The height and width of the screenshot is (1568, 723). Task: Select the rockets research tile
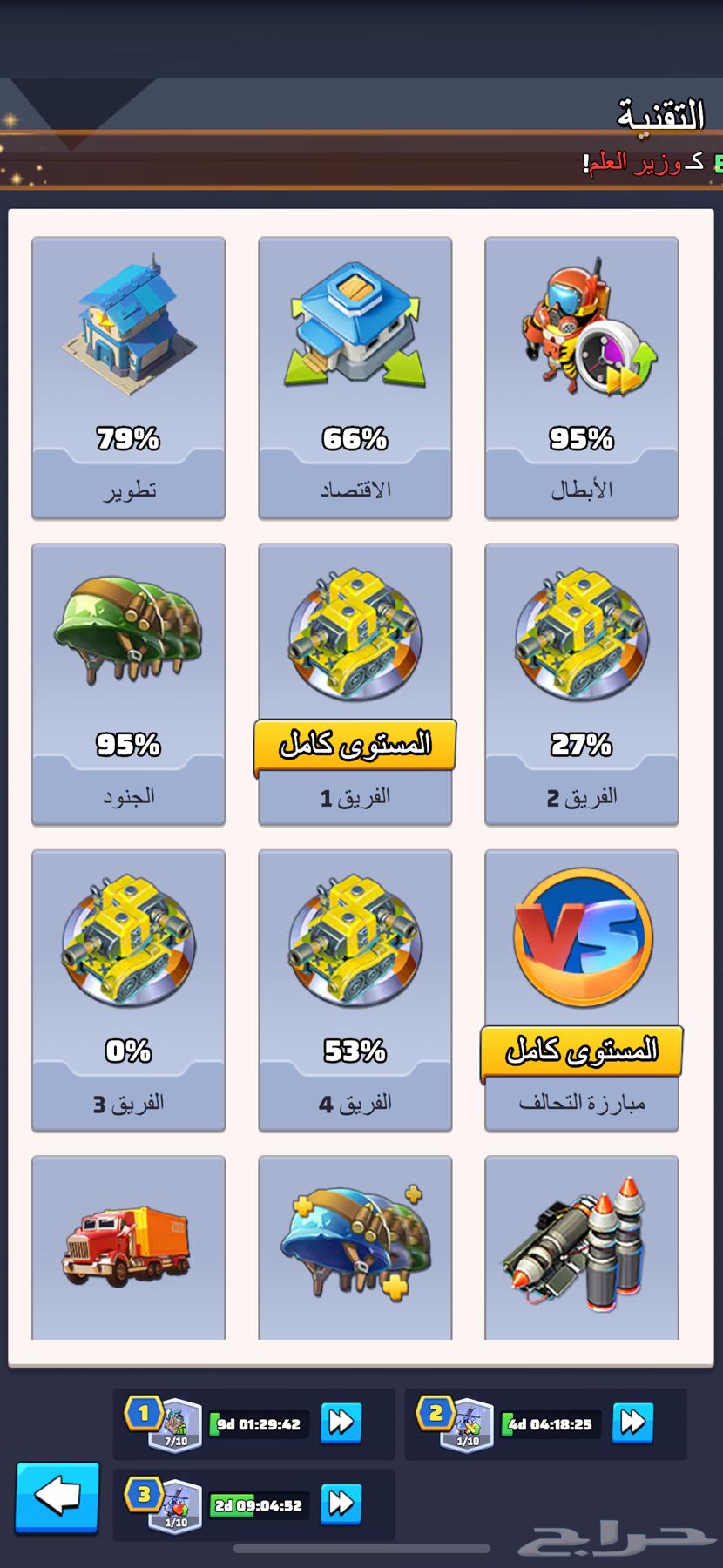(x=581, y=1246)
